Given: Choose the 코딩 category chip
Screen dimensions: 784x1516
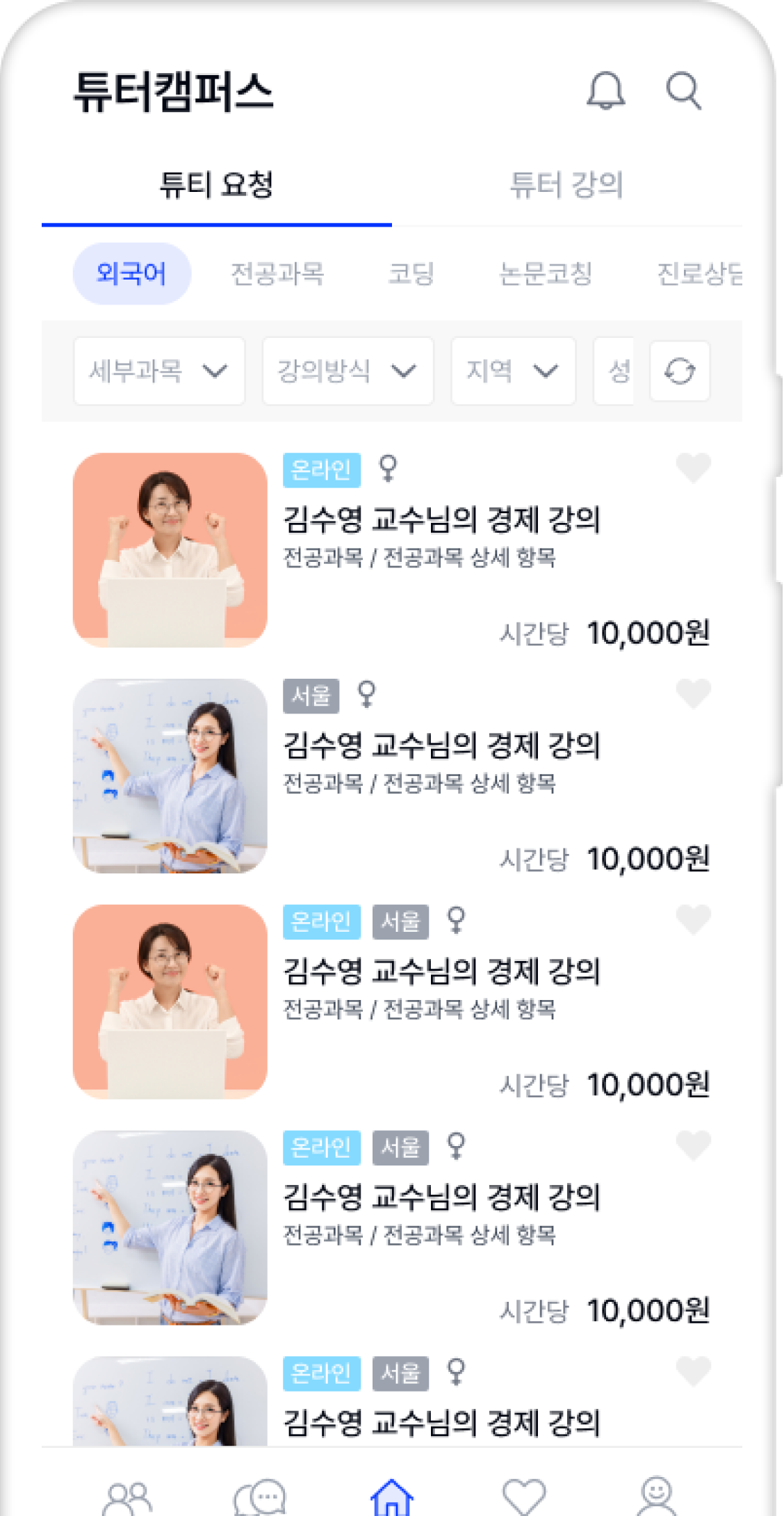Looking at the screenshot, I should pyautogui.click(x=411, y=273).
